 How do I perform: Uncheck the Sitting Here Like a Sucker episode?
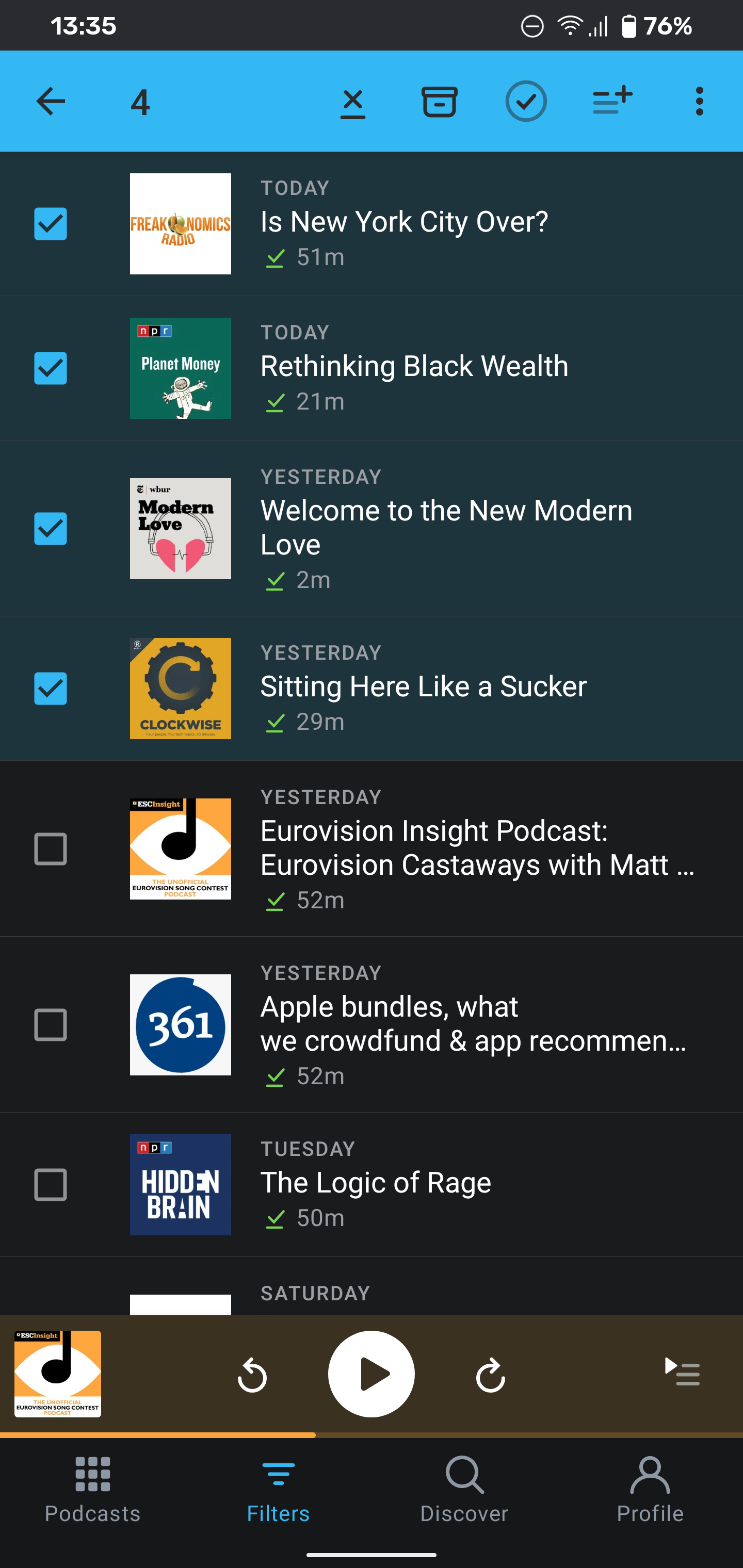(x=51, y=689)
